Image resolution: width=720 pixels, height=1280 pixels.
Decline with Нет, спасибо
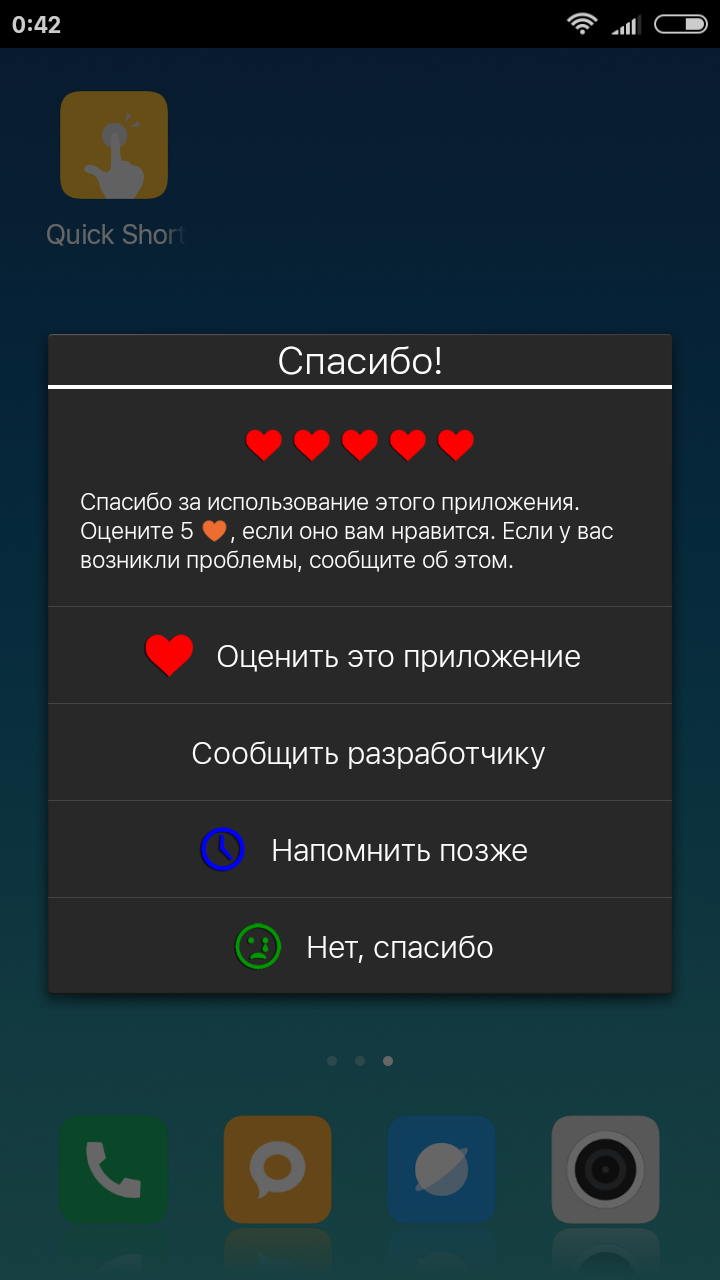click(360, 946)
